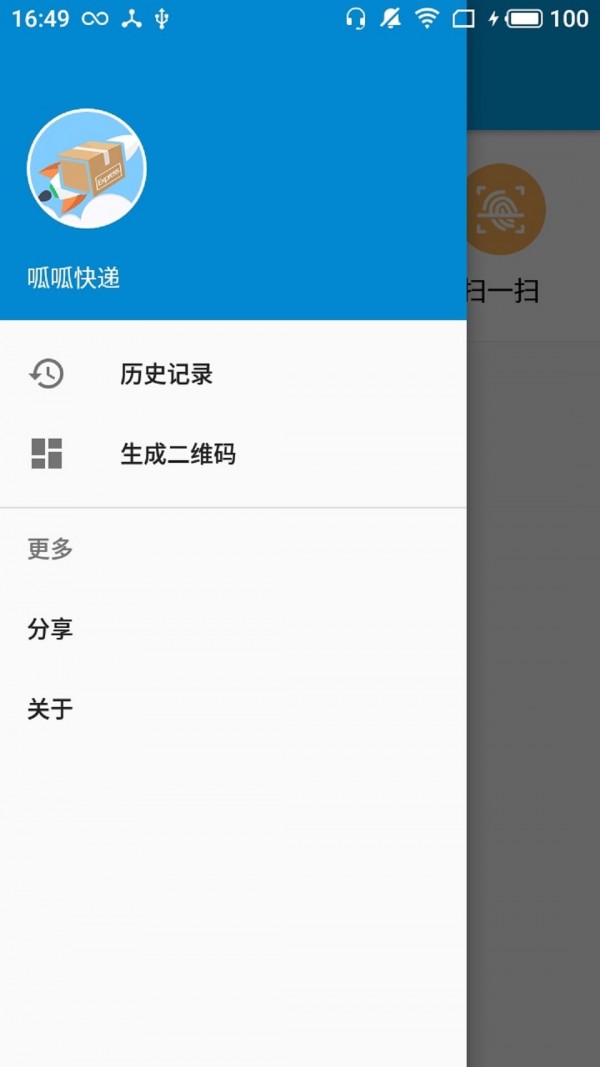Open 历史记录 history records

[166, 375]
